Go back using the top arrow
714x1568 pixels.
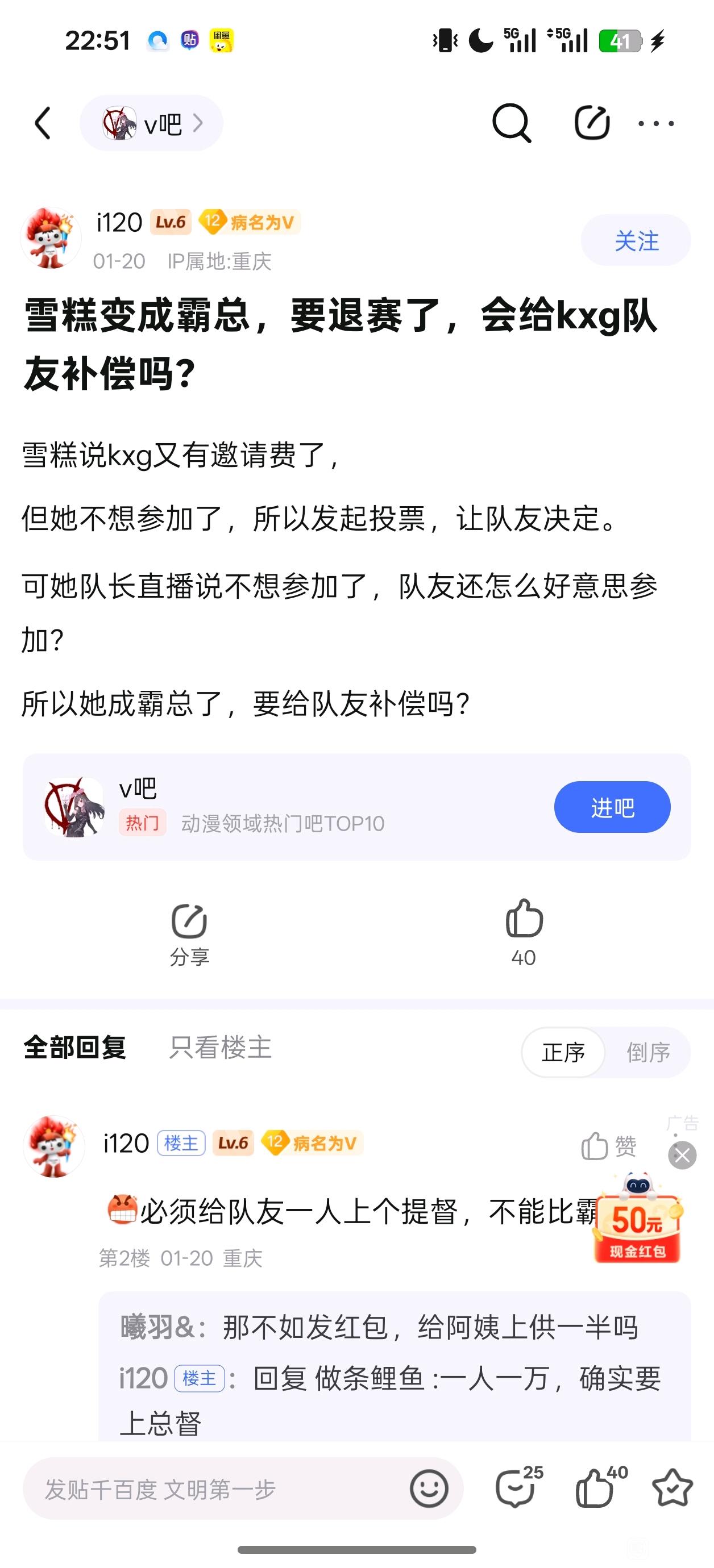coord(43,124)
